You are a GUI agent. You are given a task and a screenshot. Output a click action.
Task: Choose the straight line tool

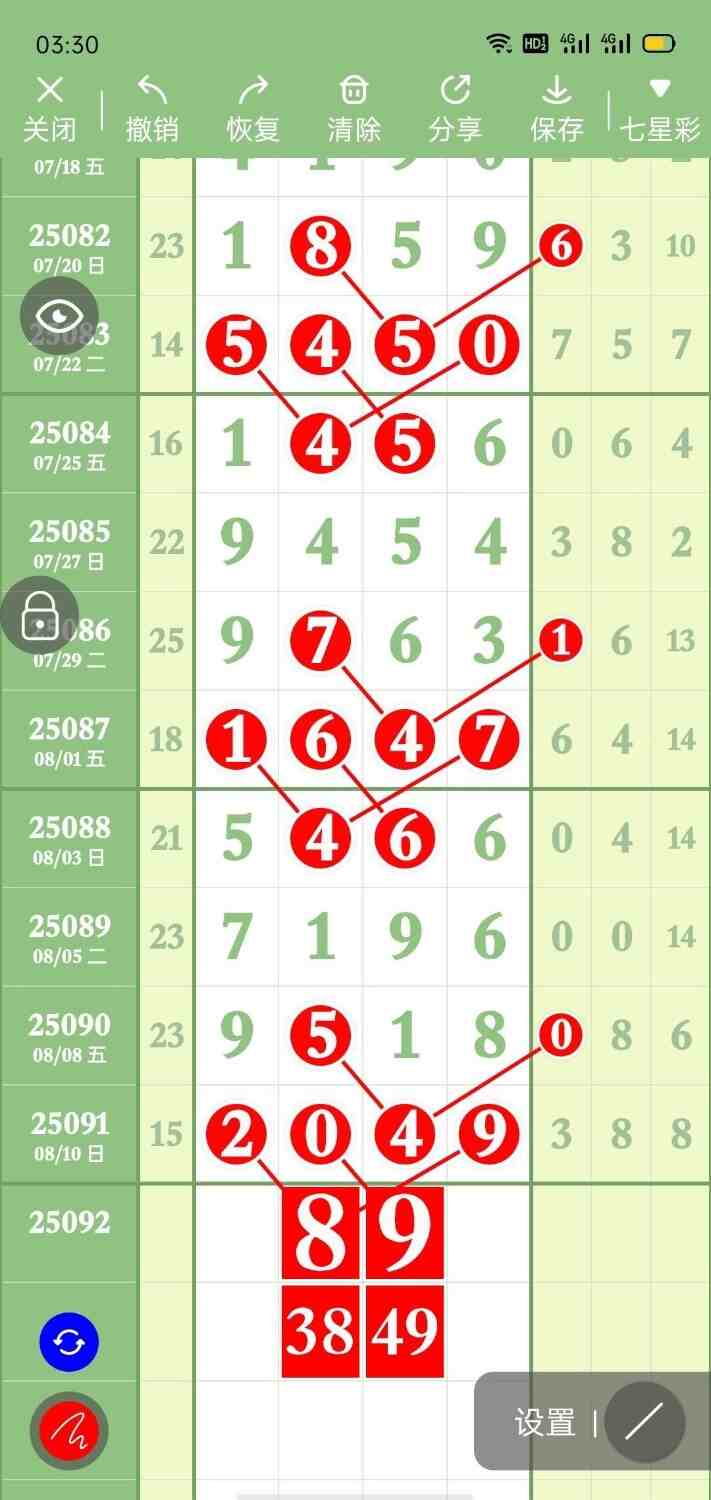[x=645, y=1421]
